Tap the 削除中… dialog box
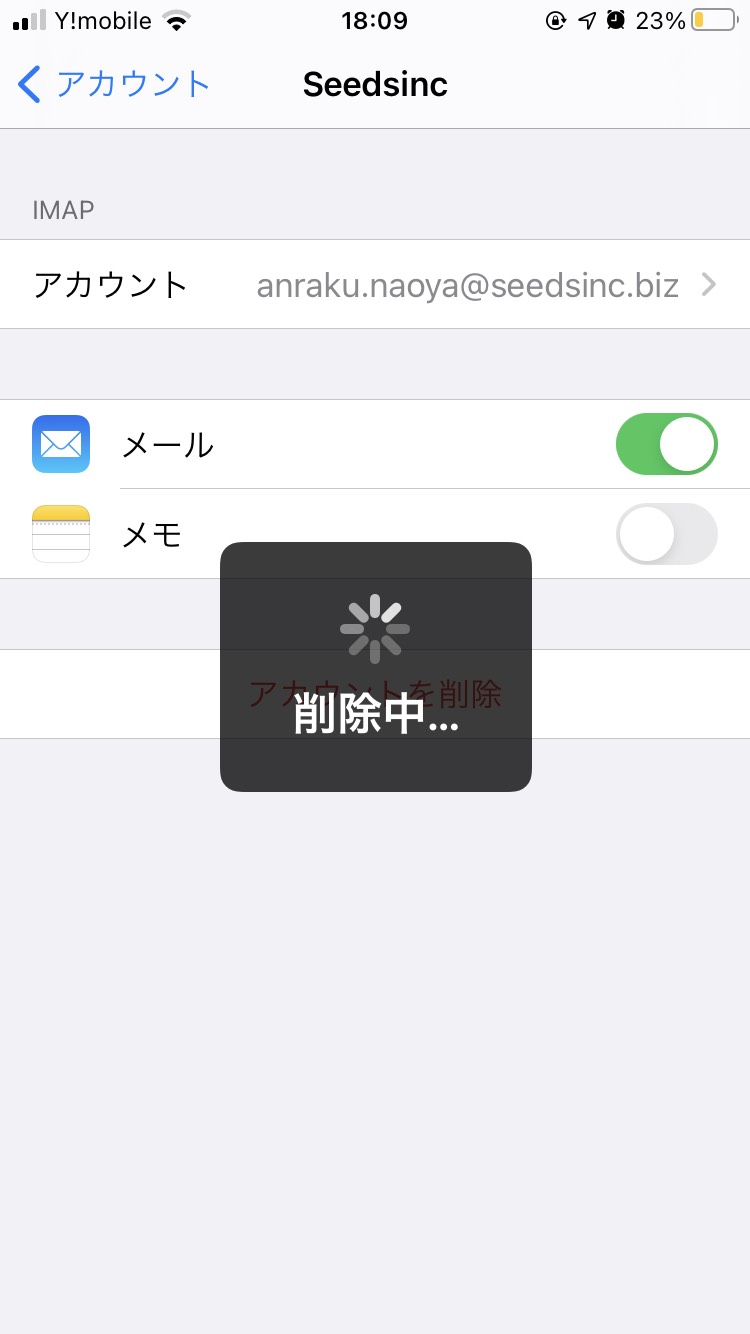 [375, 667]
